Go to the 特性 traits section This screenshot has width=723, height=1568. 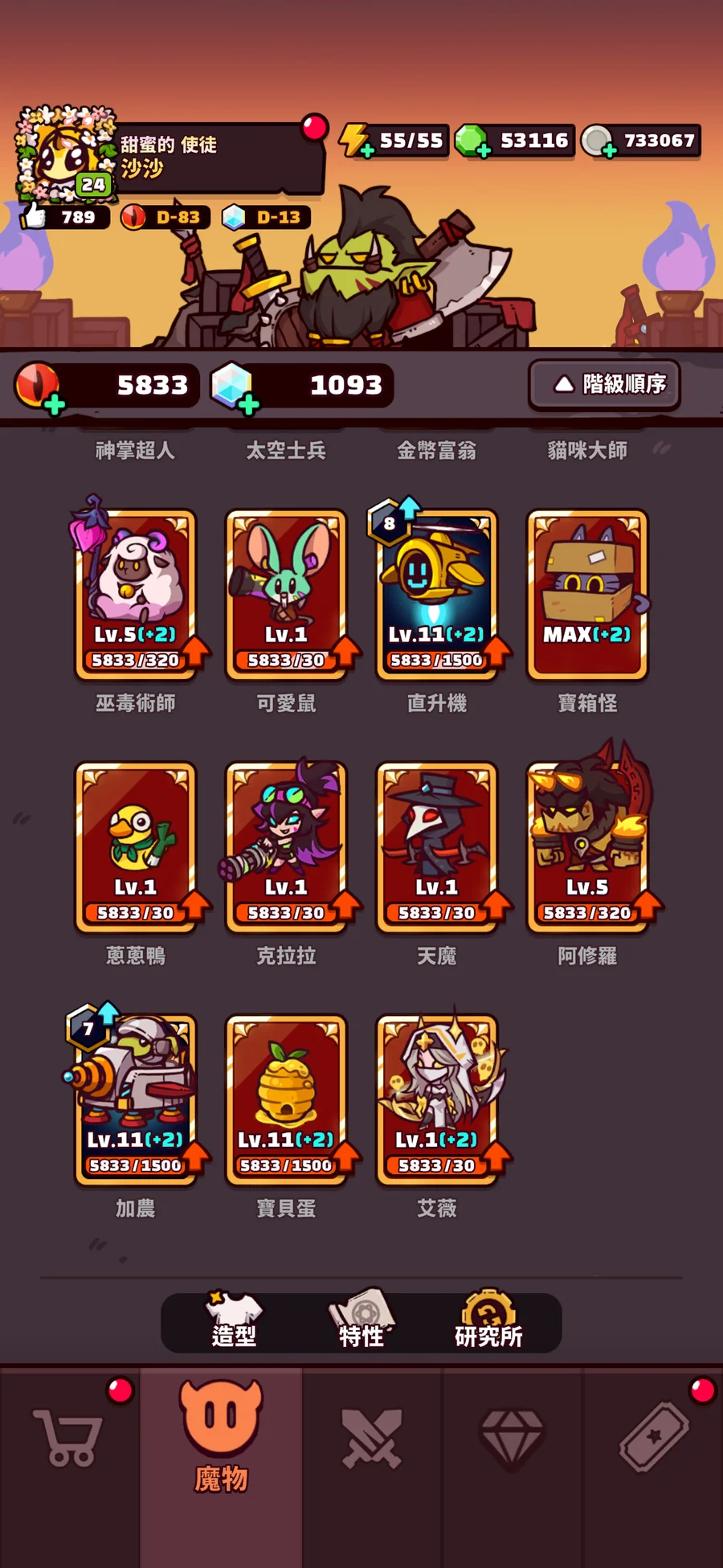[x=361, y=1322]
